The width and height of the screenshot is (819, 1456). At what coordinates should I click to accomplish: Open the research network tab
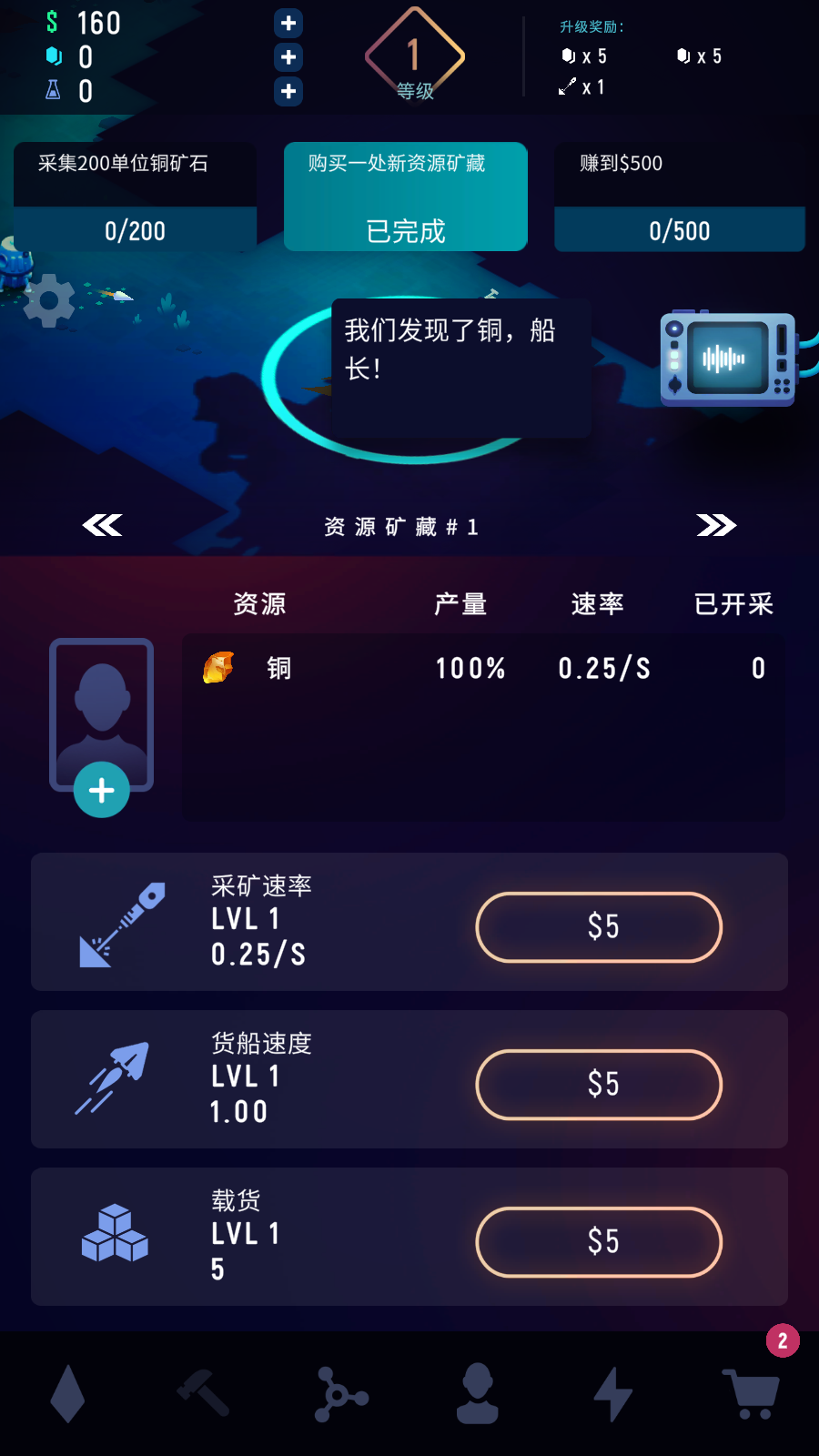(340, 1394)
